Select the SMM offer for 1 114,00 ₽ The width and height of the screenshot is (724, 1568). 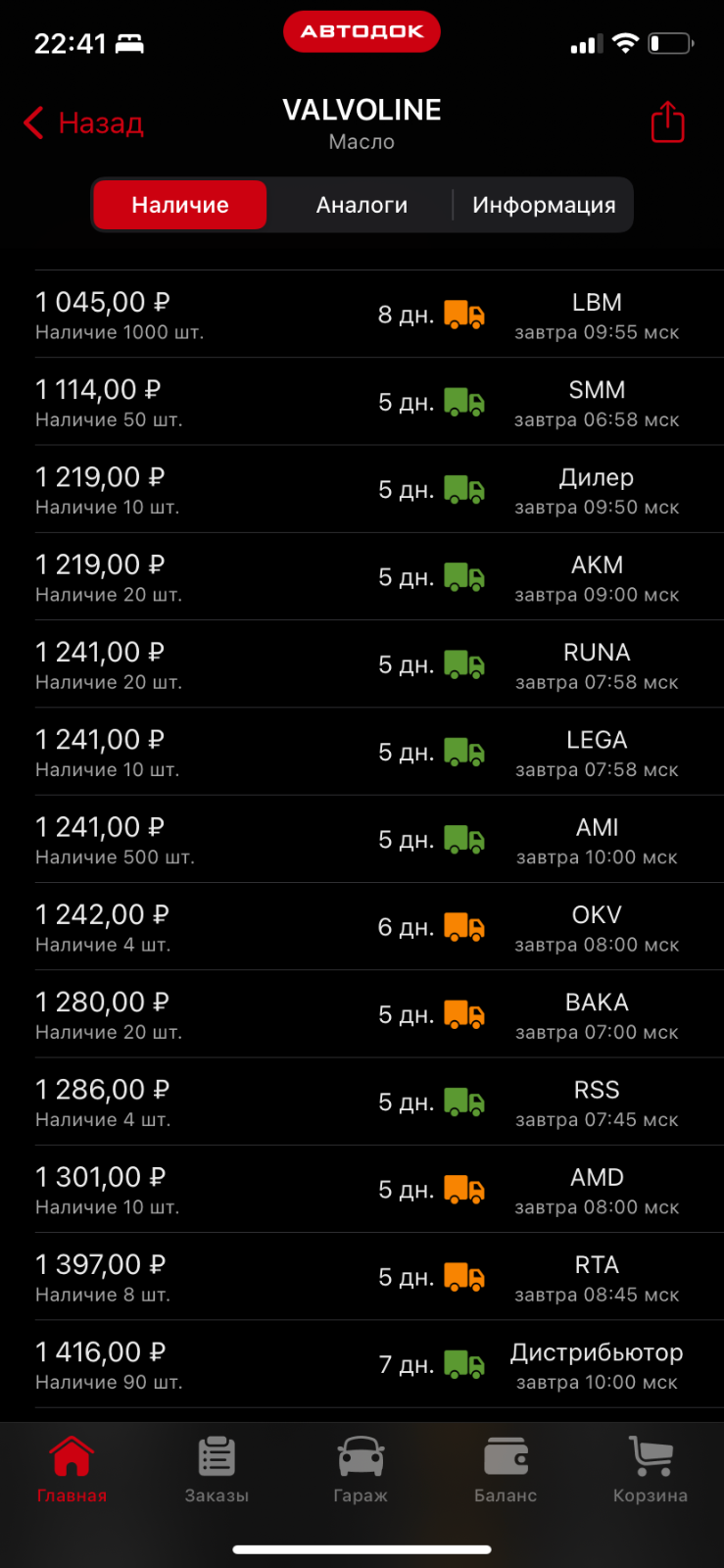[x=379, y=402]
